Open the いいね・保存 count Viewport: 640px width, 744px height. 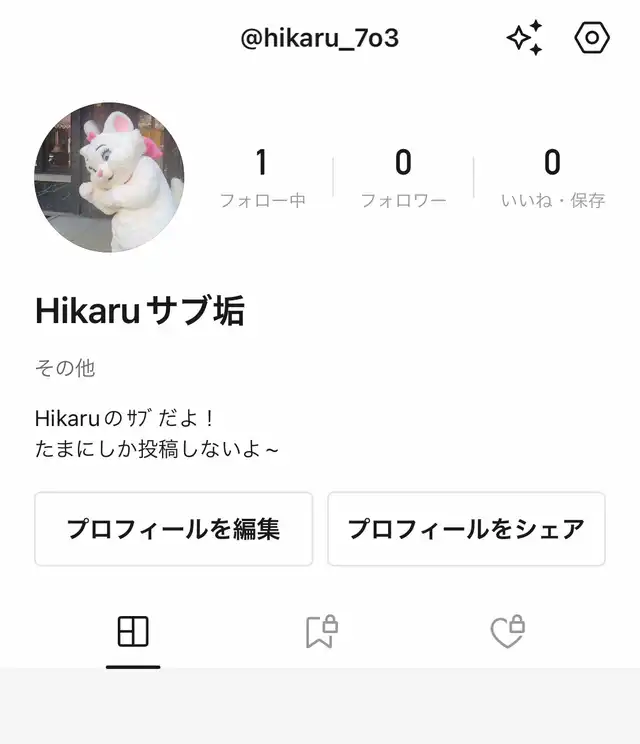552,178
